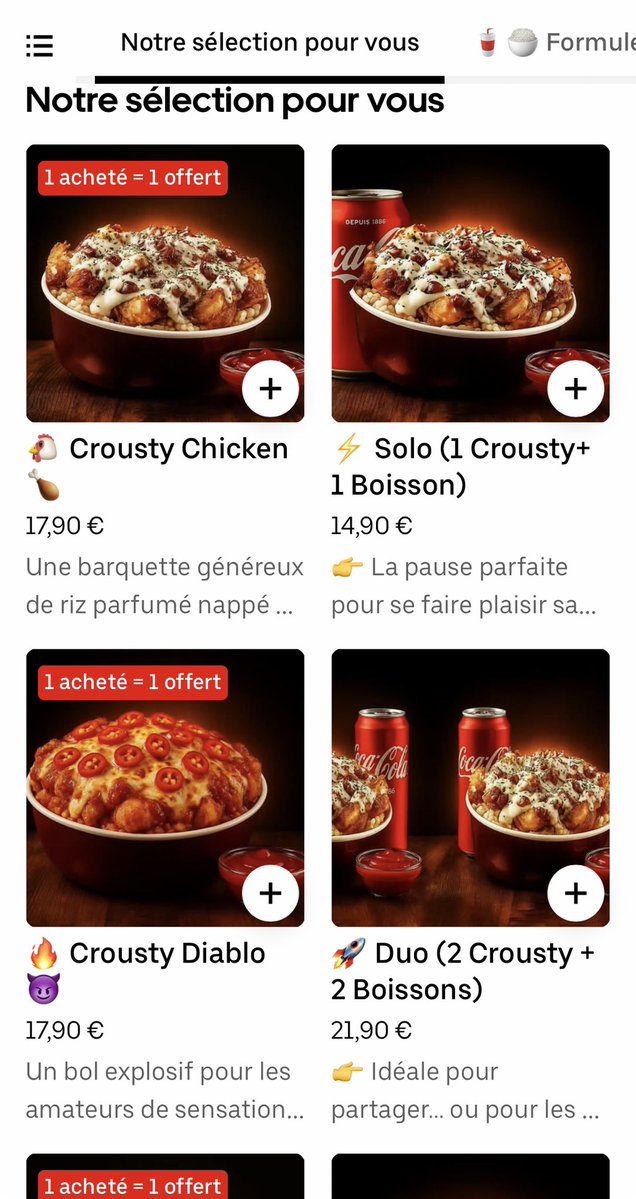The image size is (636, 1199).
Task: Add Crousty Chicken to the cart
Action: pos(270,388)
